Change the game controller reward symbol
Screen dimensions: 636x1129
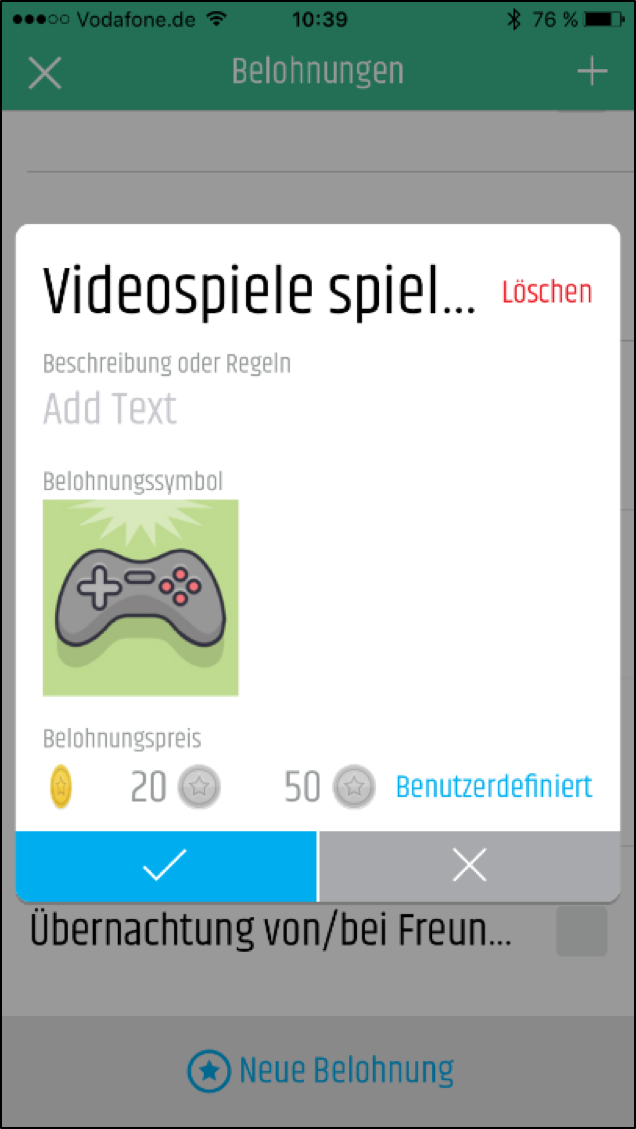click(x=140, y=597)
